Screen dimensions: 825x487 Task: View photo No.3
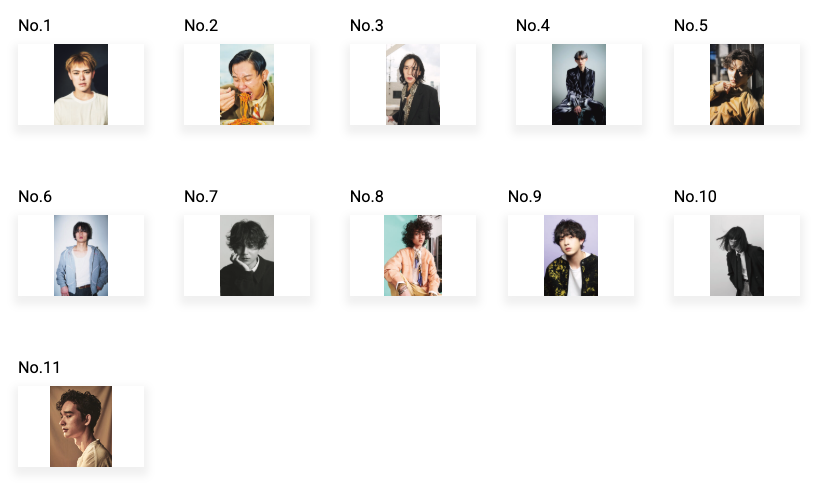click(x=413, y=85)
